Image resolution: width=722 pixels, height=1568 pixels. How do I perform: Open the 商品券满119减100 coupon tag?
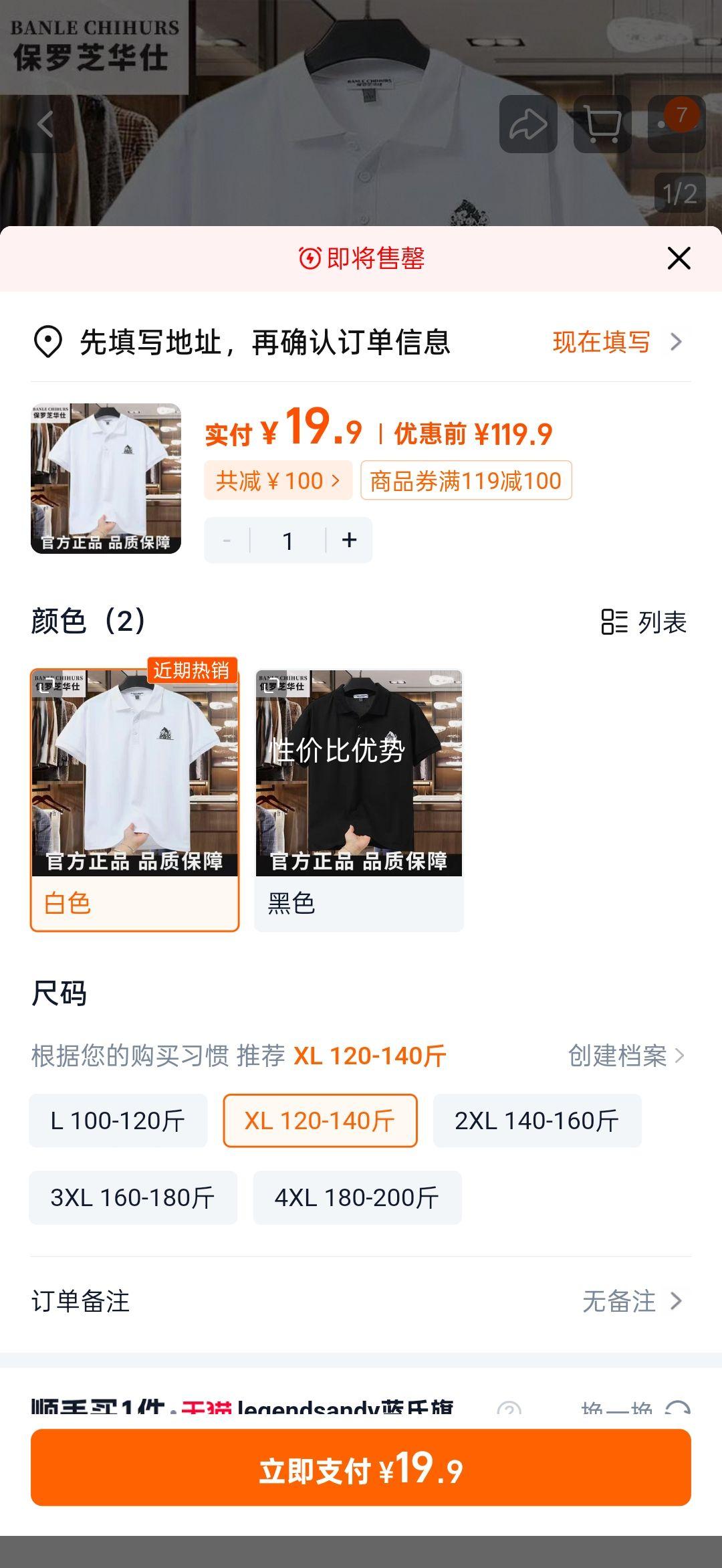[466, 480]
